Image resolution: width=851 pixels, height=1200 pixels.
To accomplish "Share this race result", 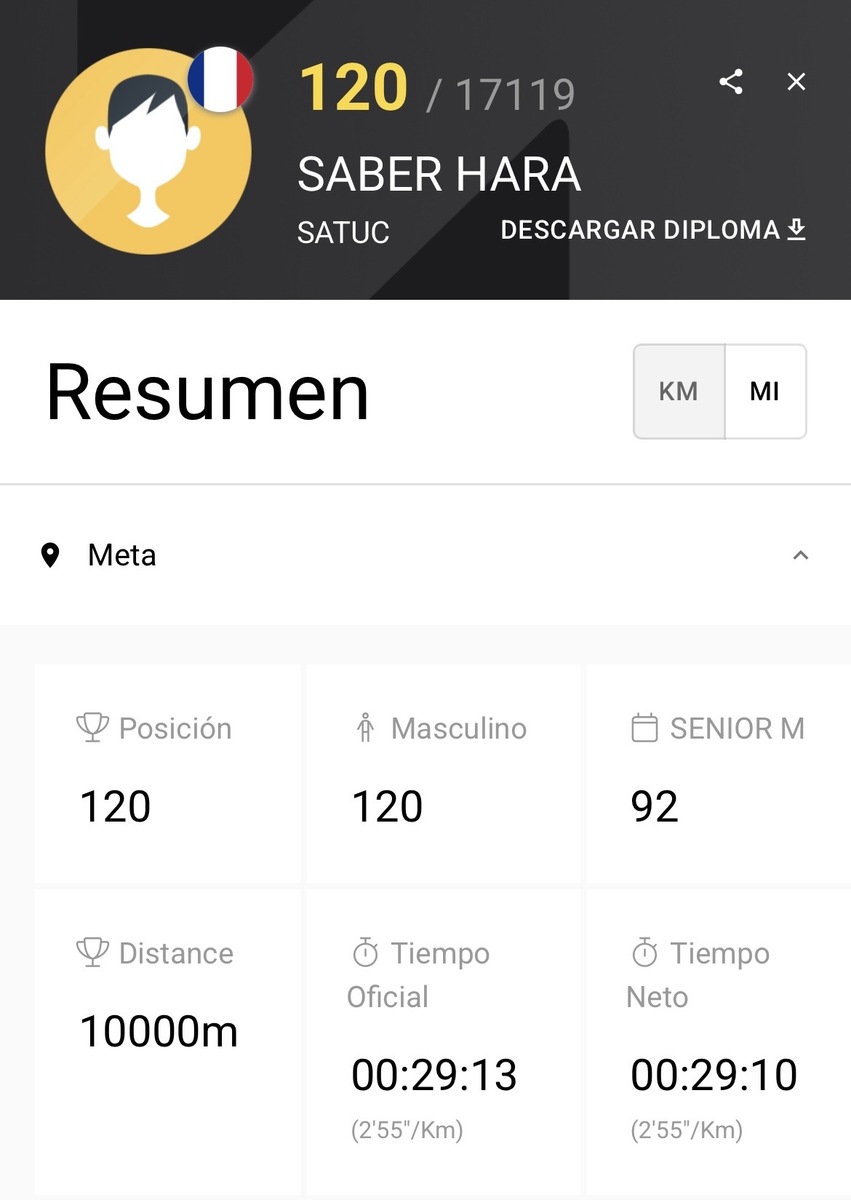I will pyautogui.click(x=731, y=82).
